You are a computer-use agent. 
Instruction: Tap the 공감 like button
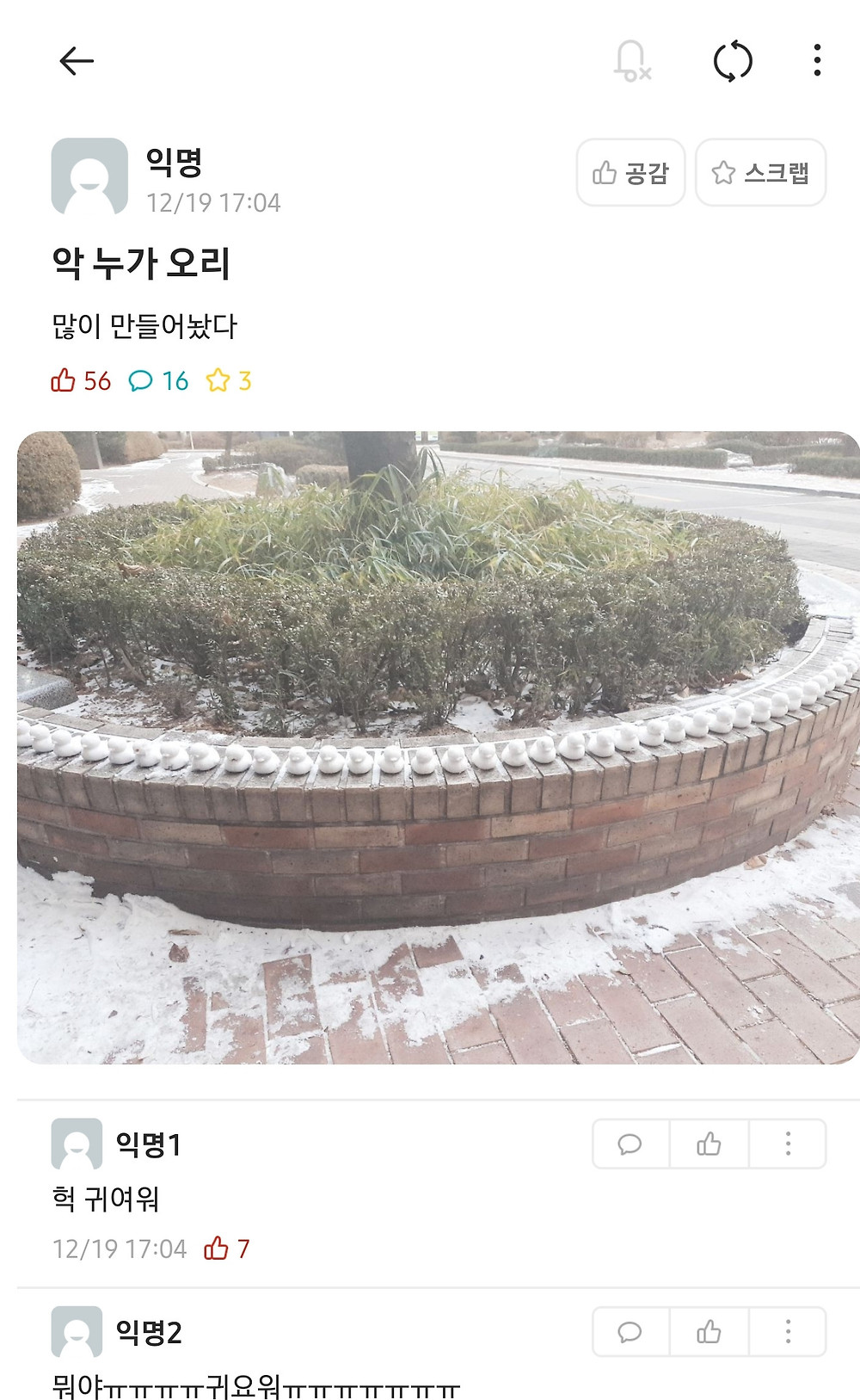tap(630, 173)
